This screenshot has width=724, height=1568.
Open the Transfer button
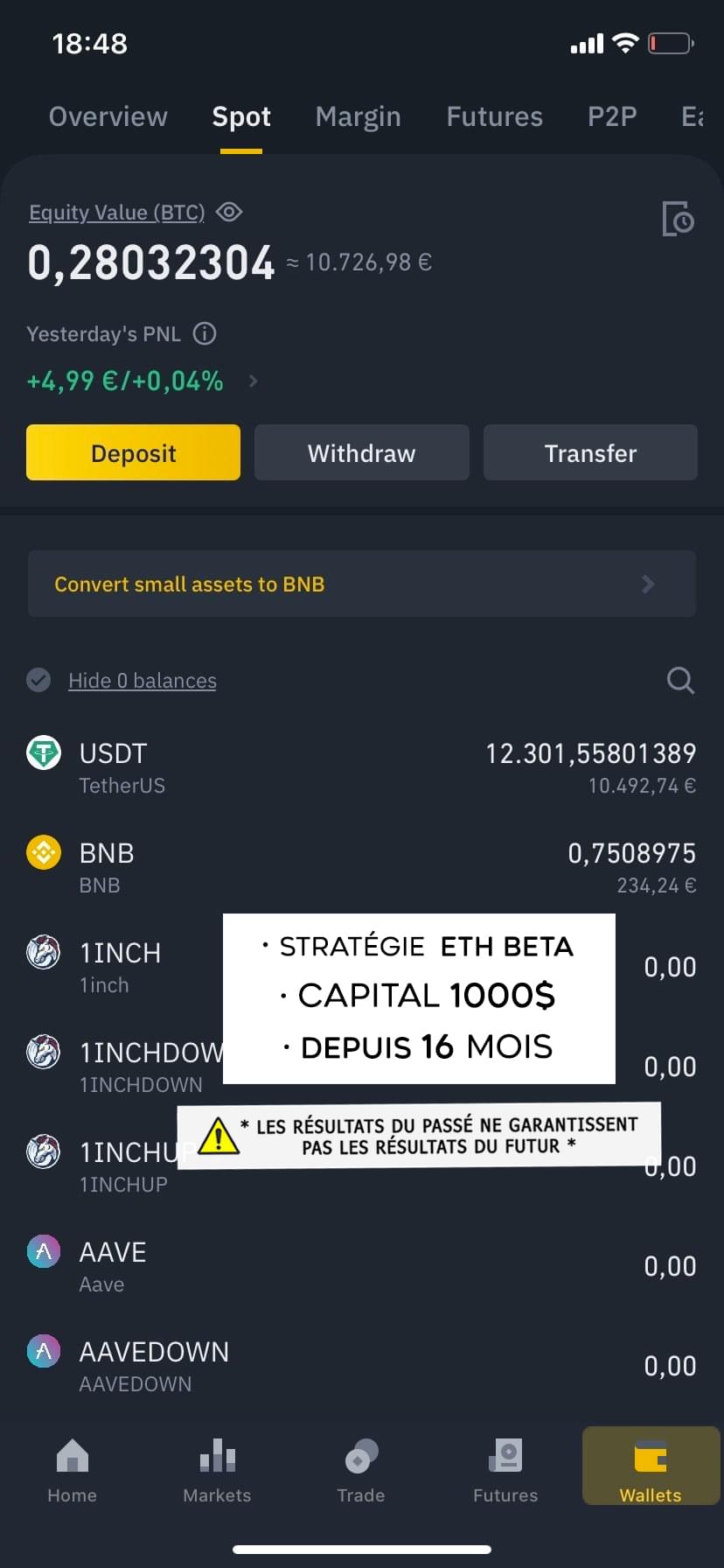(x=590, y=452)
